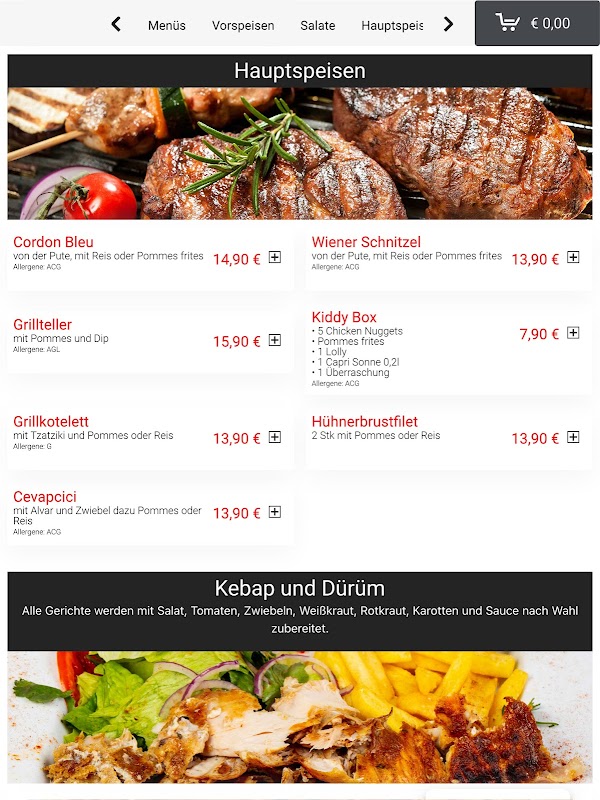Add Wiener Schnitzel to the order

coord(573,258)
